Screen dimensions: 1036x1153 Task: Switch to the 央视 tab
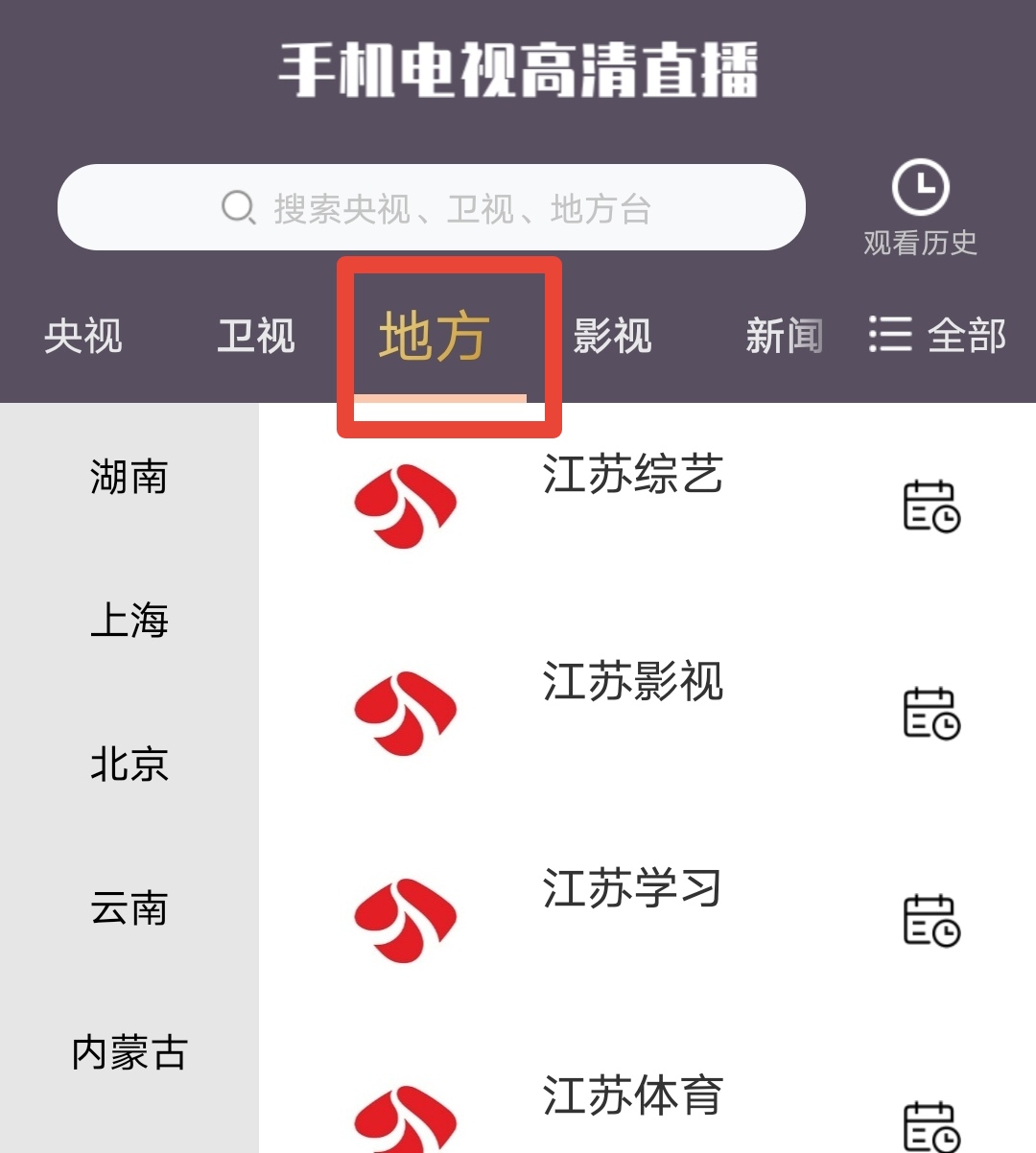[83, 336]
